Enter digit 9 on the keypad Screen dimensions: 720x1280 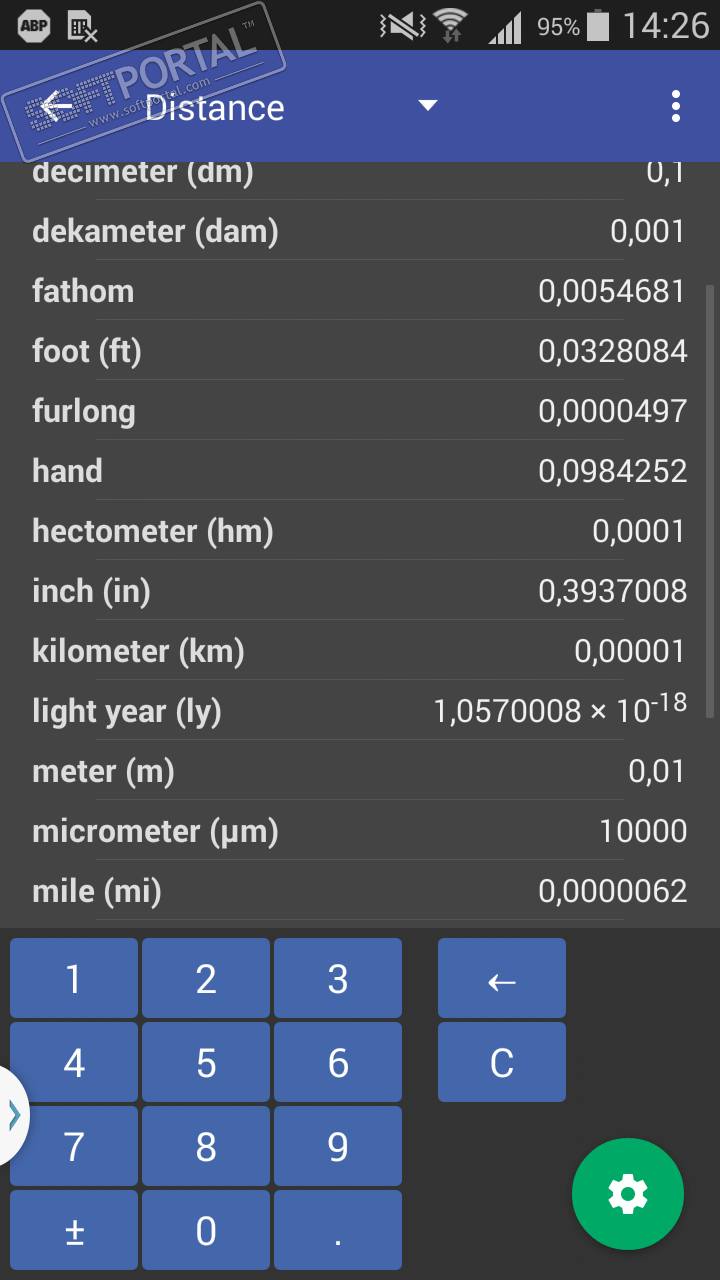(338, 1147)
